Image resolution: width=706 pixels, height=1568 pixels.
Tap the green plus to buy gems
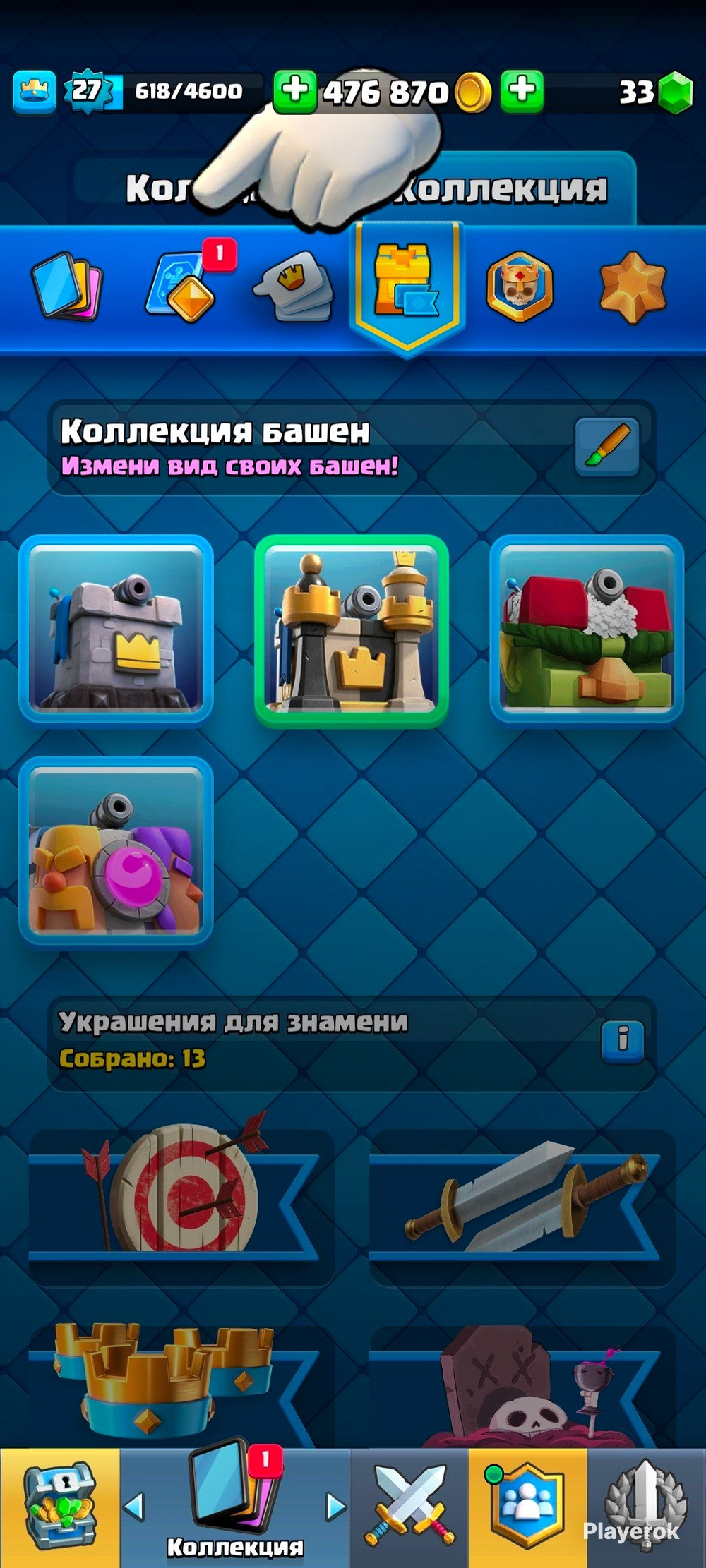pyautogui.click(x=522, y=92)
